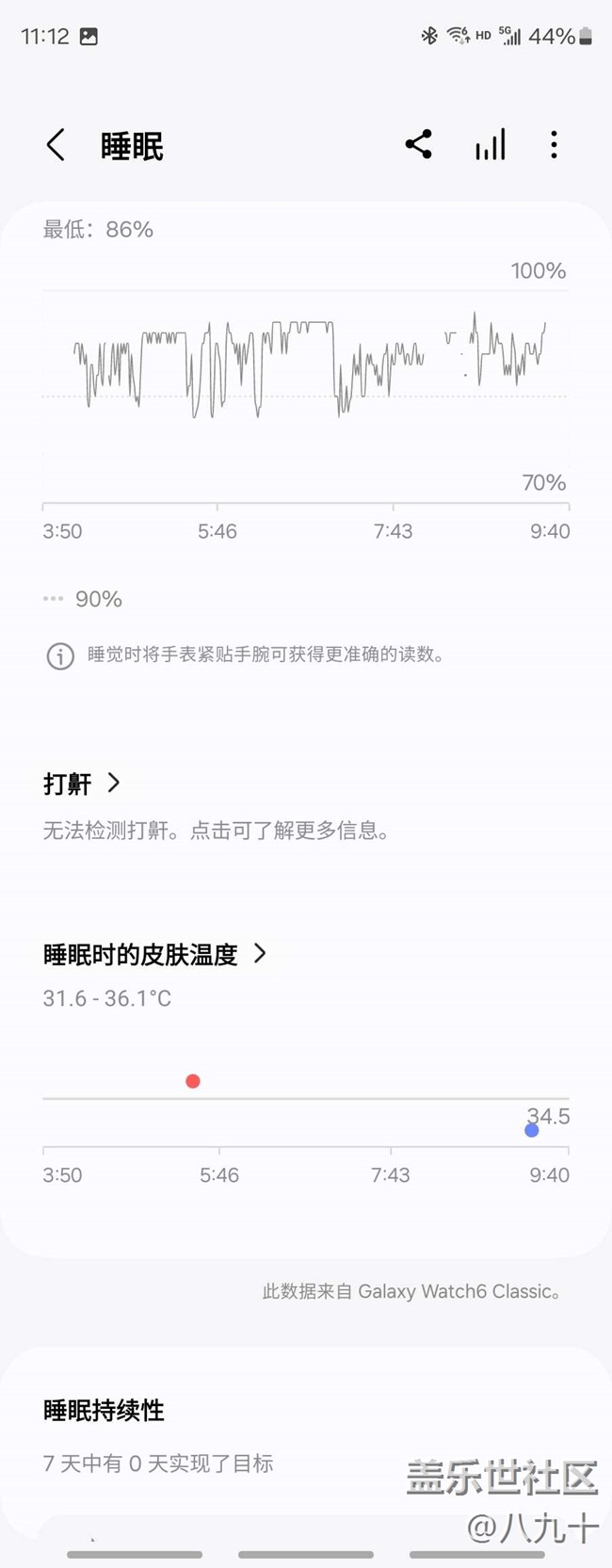The width and height of the screenshot is (612, 1568).
Task: Open the 打鼾 snoring details
Action: [82, 784]
